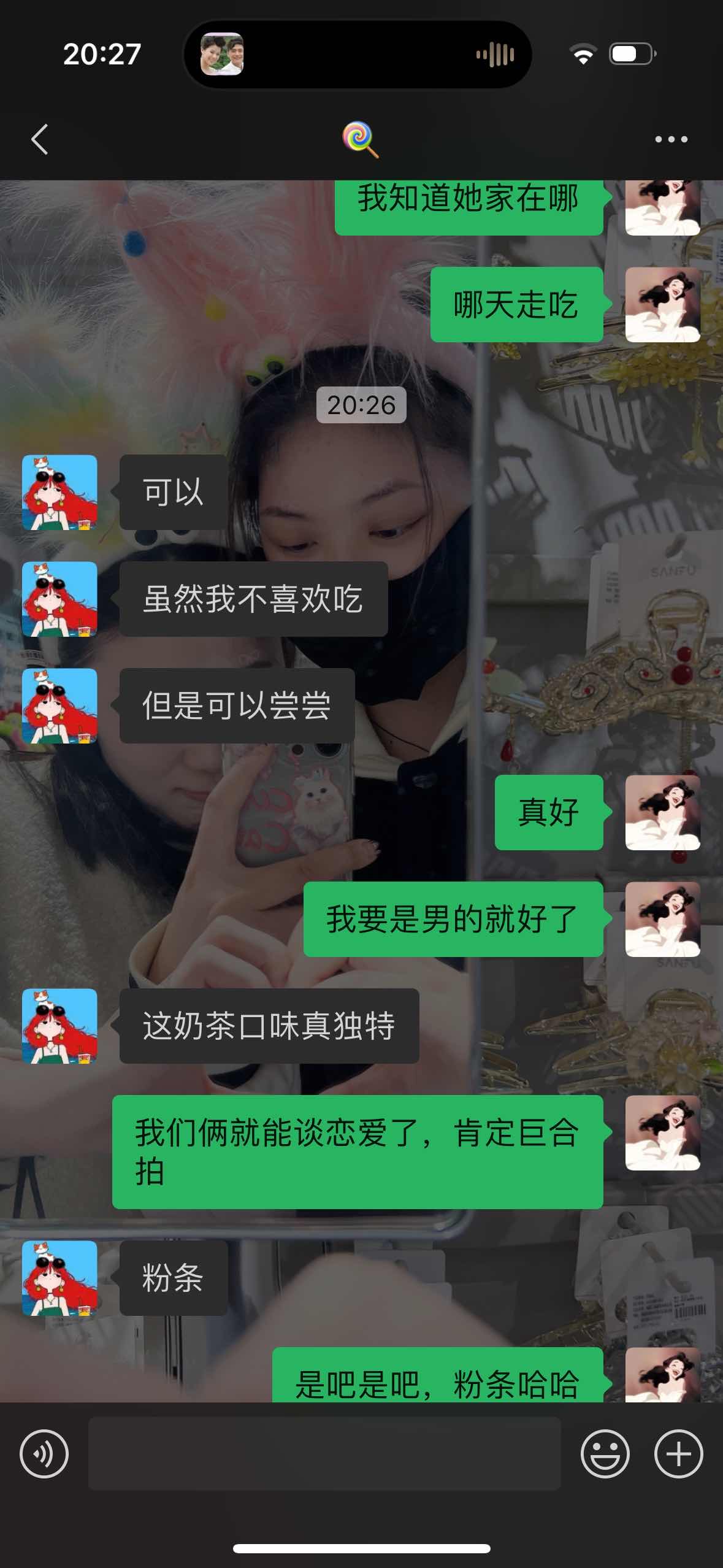Open my avatar beside 真好 message
This screenshot has height=1568, width=723.
point(662,812)
